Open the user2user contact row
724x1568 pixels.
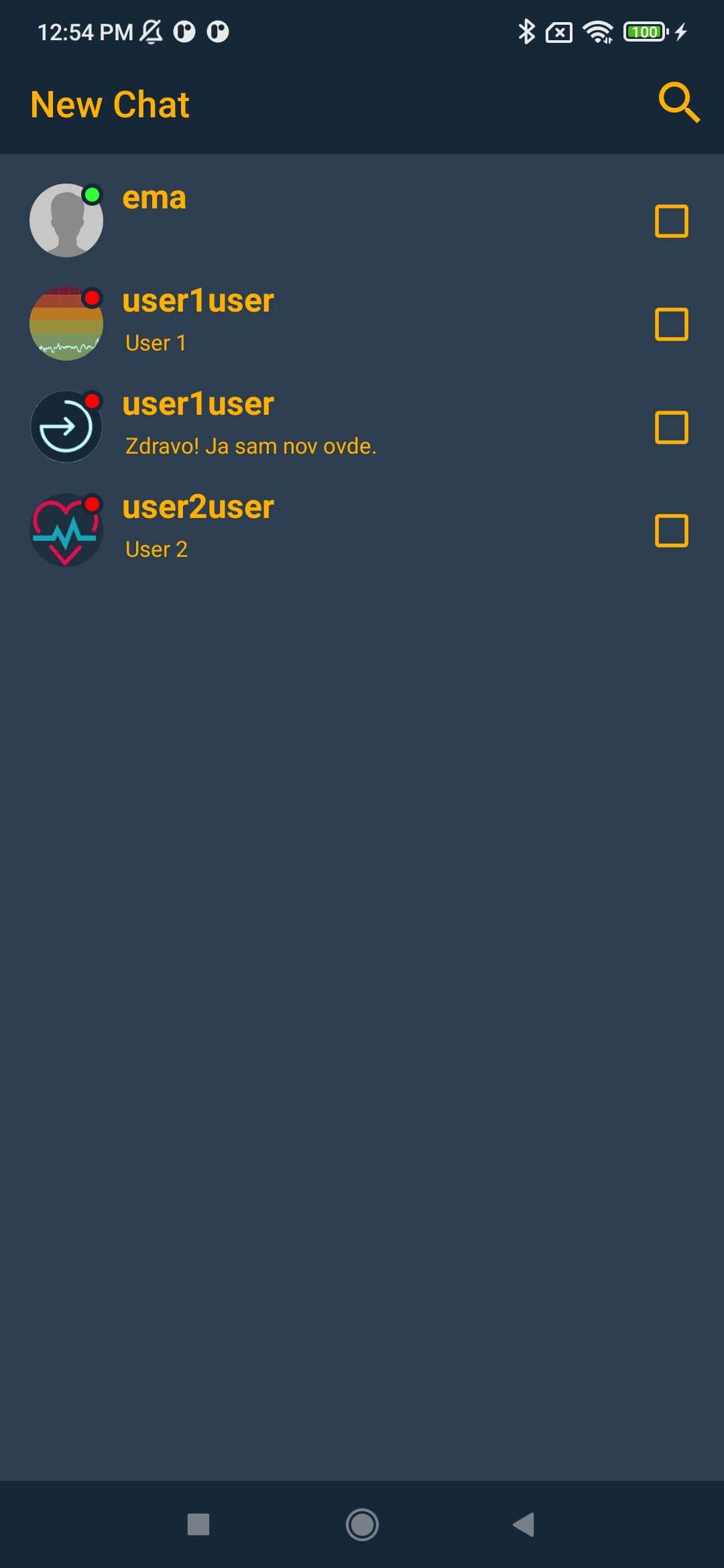tap(362, 530)
